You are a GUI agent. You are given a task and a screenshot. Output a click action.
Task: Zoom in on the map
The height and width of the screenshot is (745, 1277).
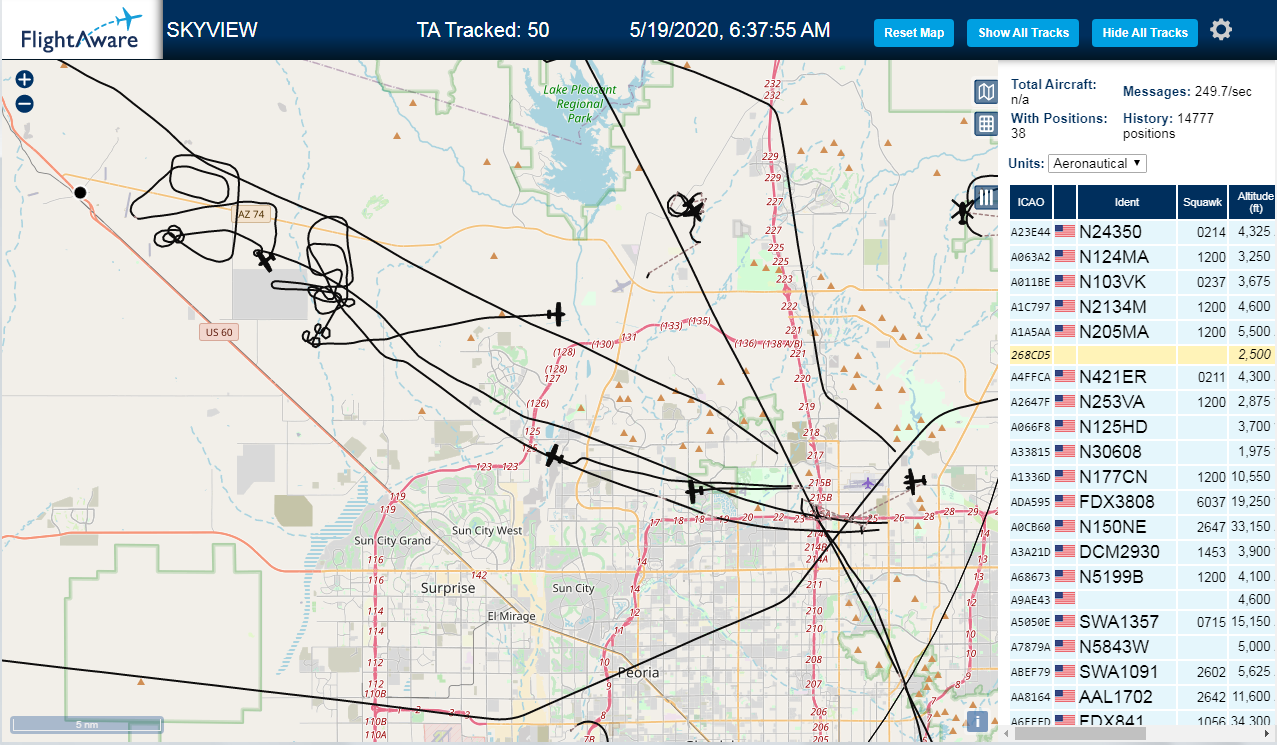click(25, 80)
